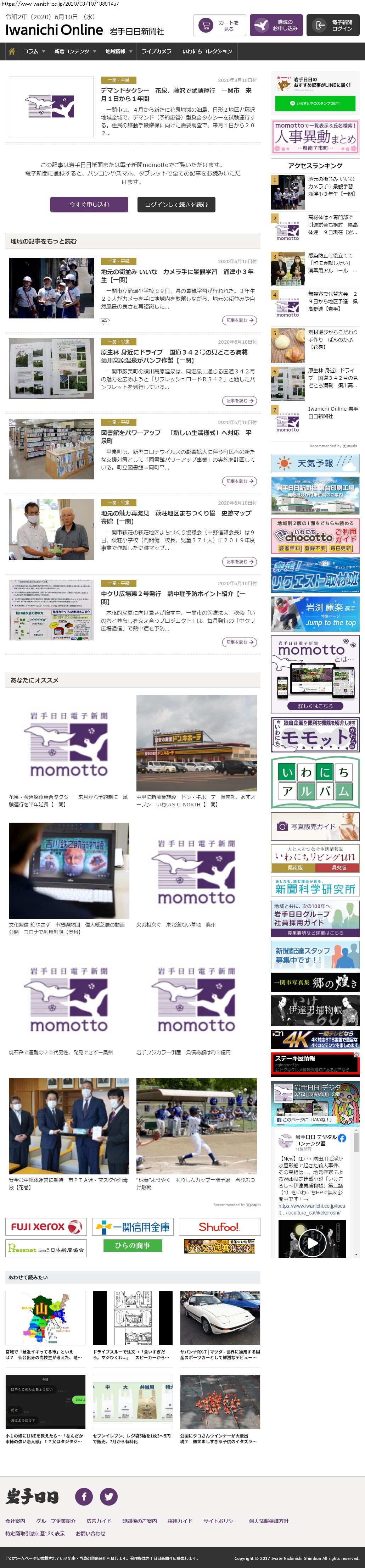The width and height of the screenshot is (365, 1568).
Task: Tap 購読のお申し込み
Action: pyautogui.click(x=276, y=26)
